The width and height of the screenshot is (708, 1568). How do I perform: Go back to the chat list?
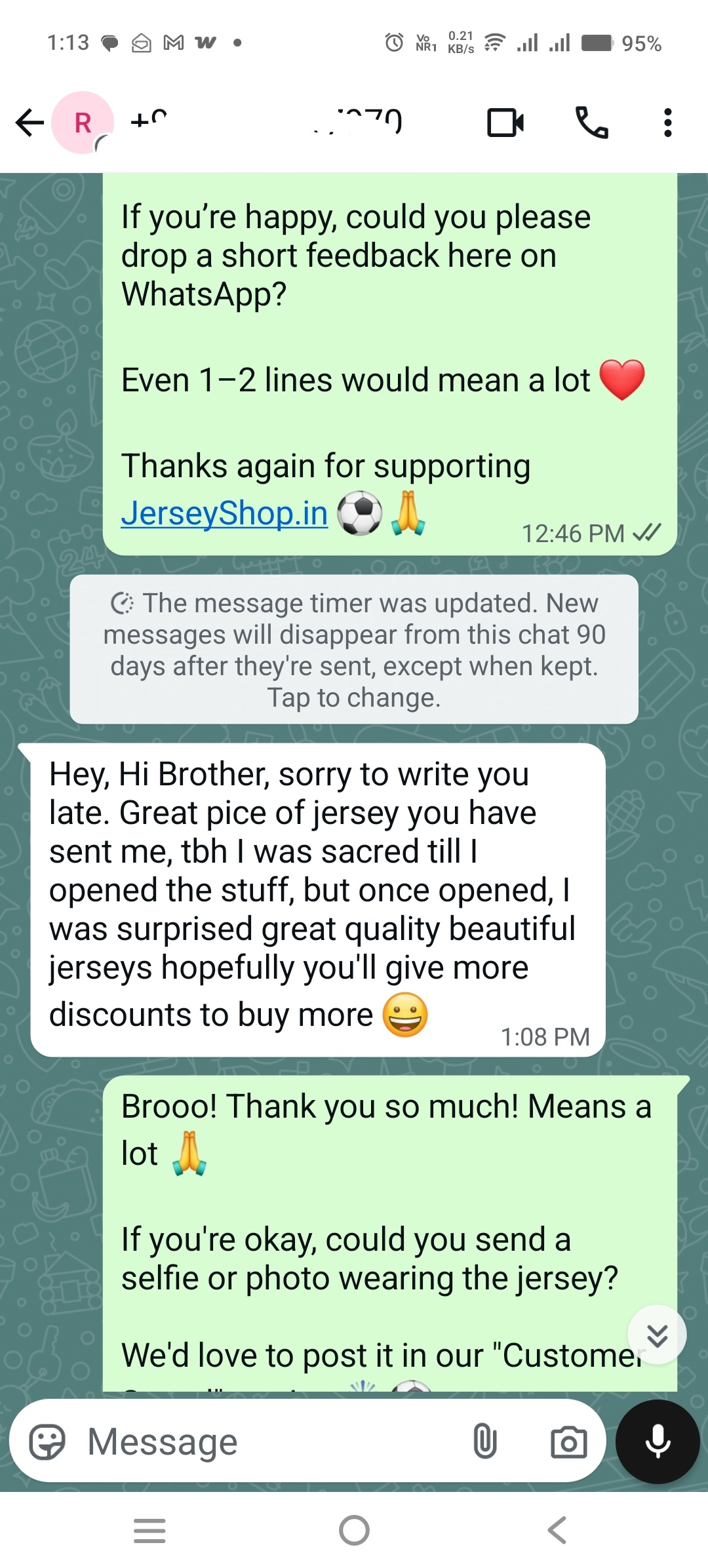[x=29, y=123]
